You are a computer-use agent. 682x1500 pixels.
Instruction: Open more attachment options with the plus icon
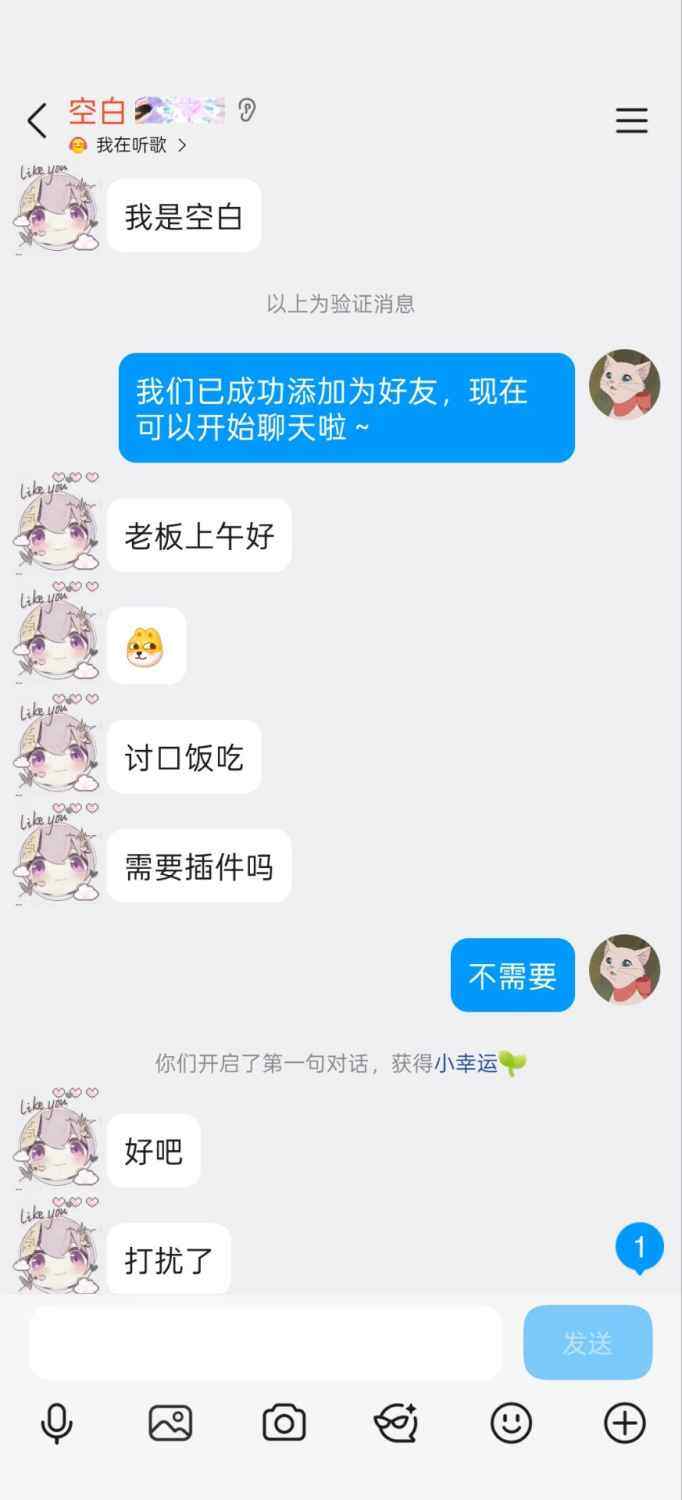625,1423
